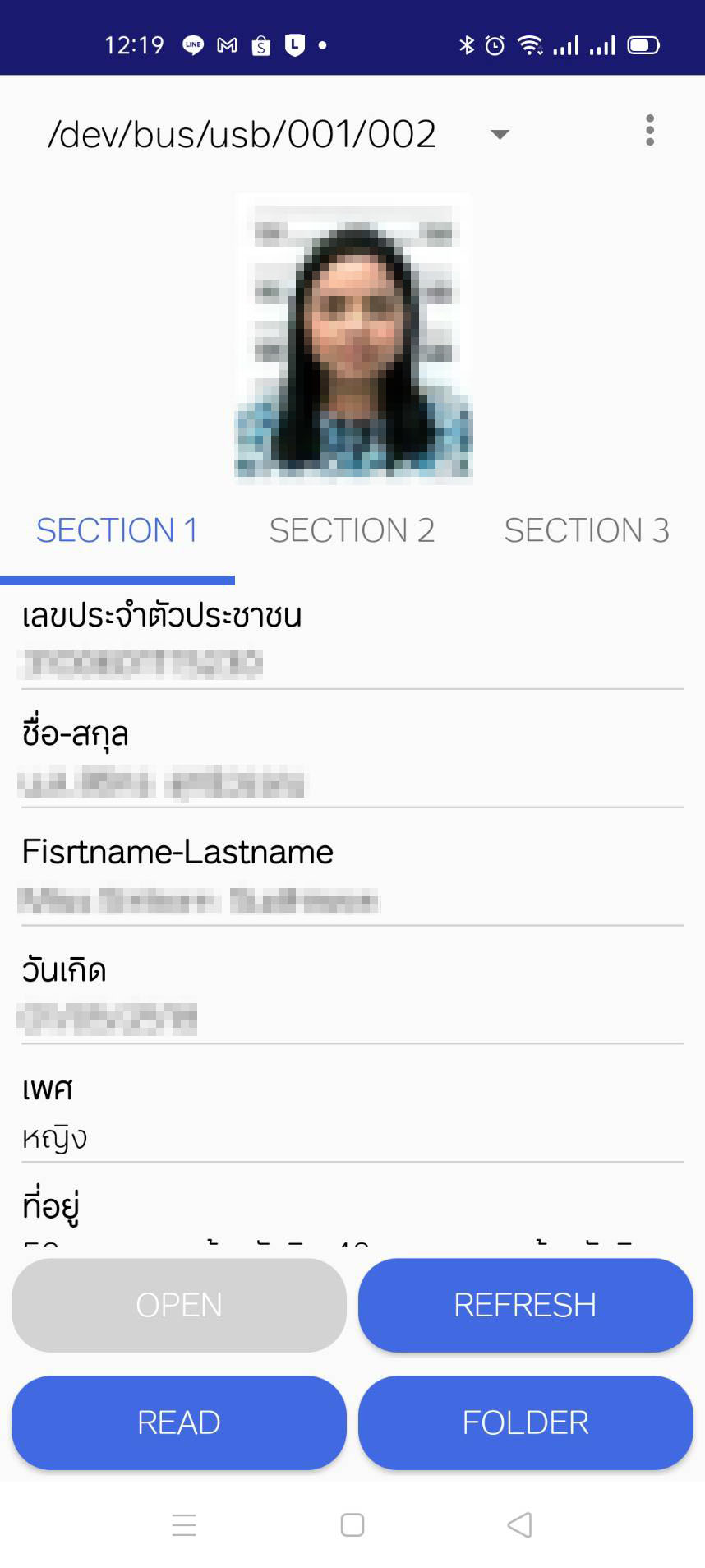Tap Read to read the card
Viewport: 705px width, 1568px height.
tap(179, 1422)
